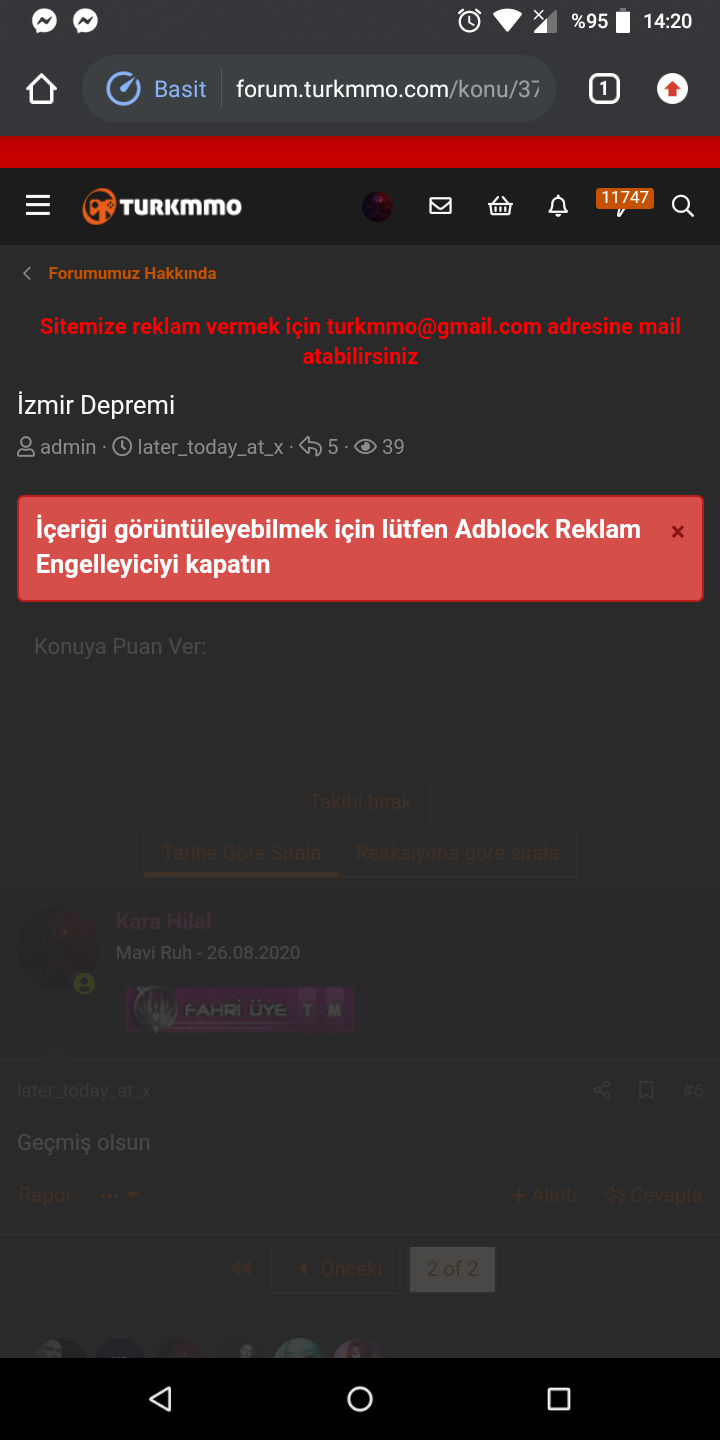Tap the browser home button
The image size is (720, 1440).
pyautogui.click(x=41, y=89)
